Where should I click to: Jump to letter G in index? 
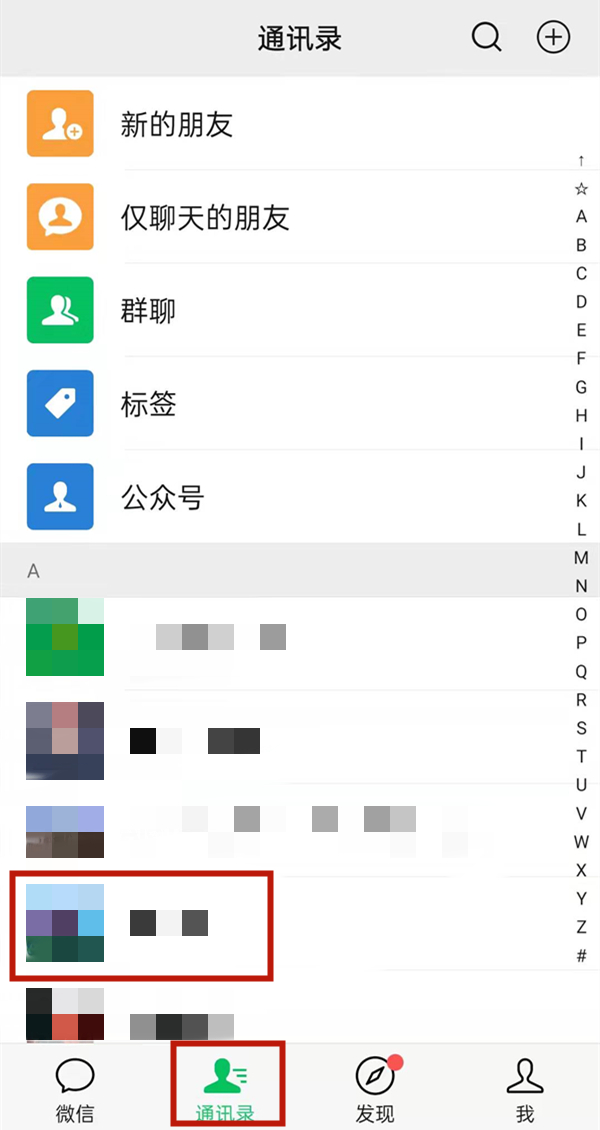pyautogui.click(x=581, y=387)
